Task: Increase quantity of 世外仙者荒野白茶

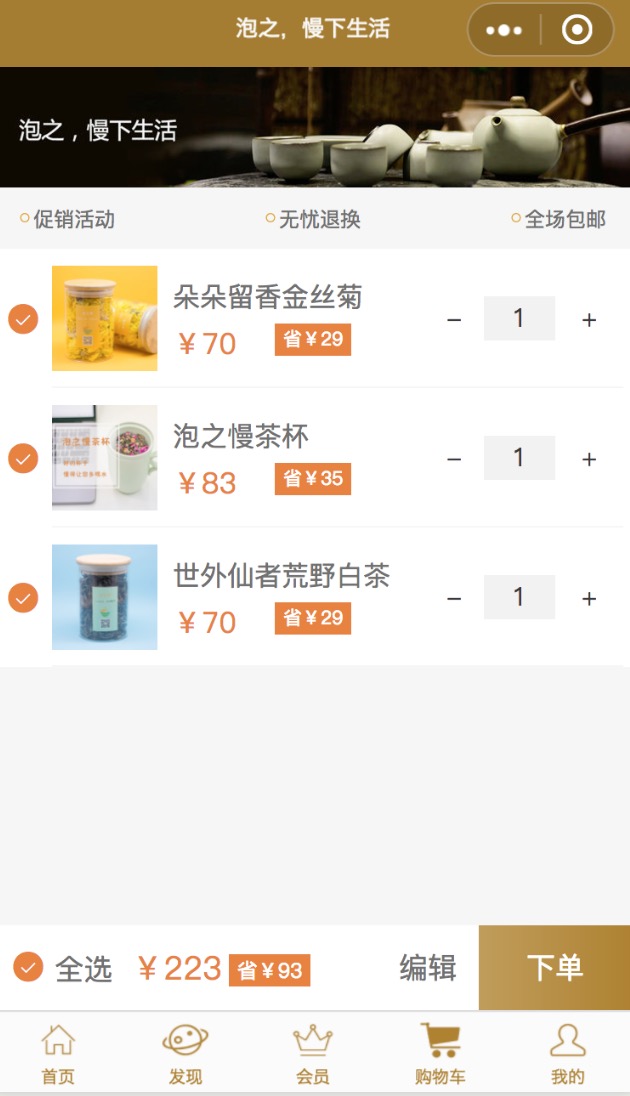Action: coord(589,598)
